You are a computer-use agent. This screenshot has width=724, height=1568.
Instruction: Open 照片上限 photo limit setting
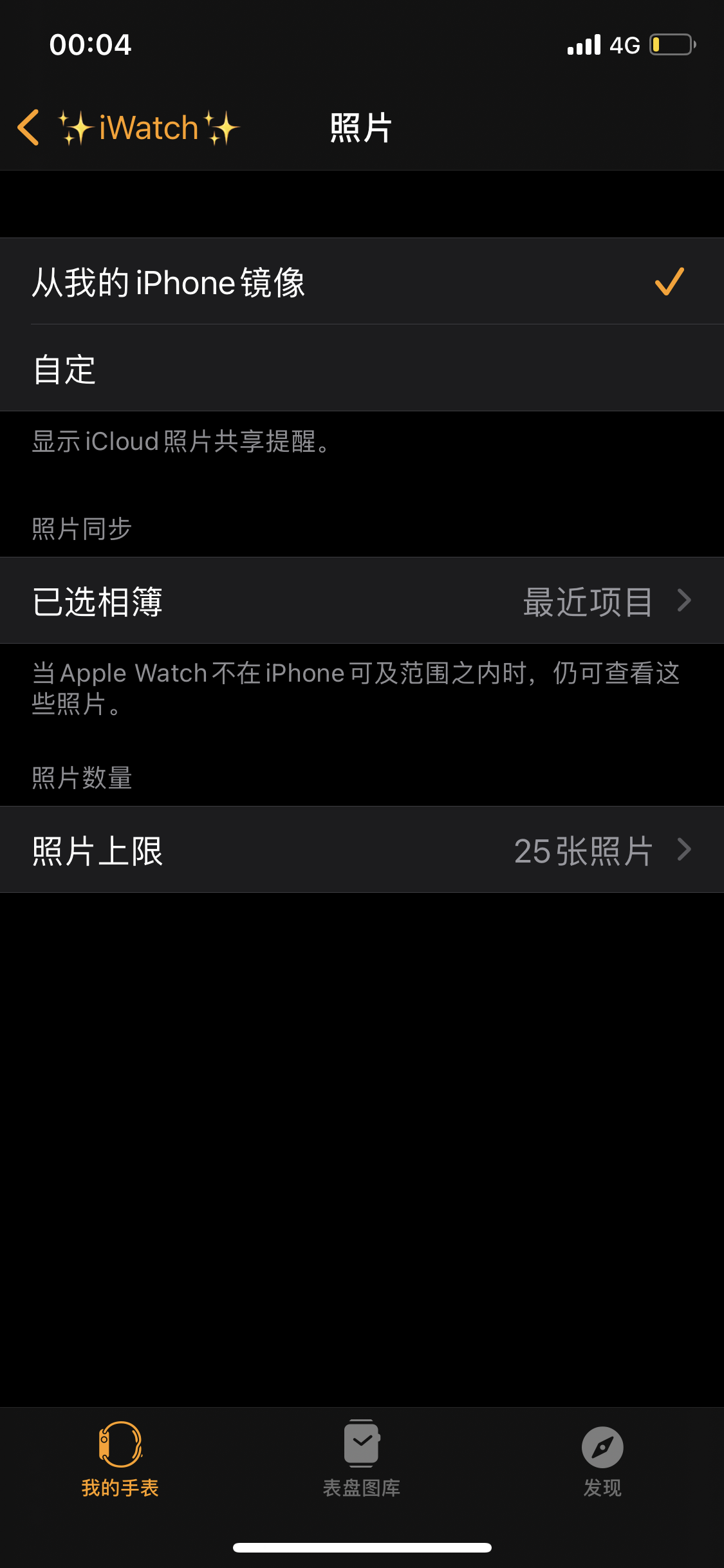pyautogui.click(x=362, y=850)
